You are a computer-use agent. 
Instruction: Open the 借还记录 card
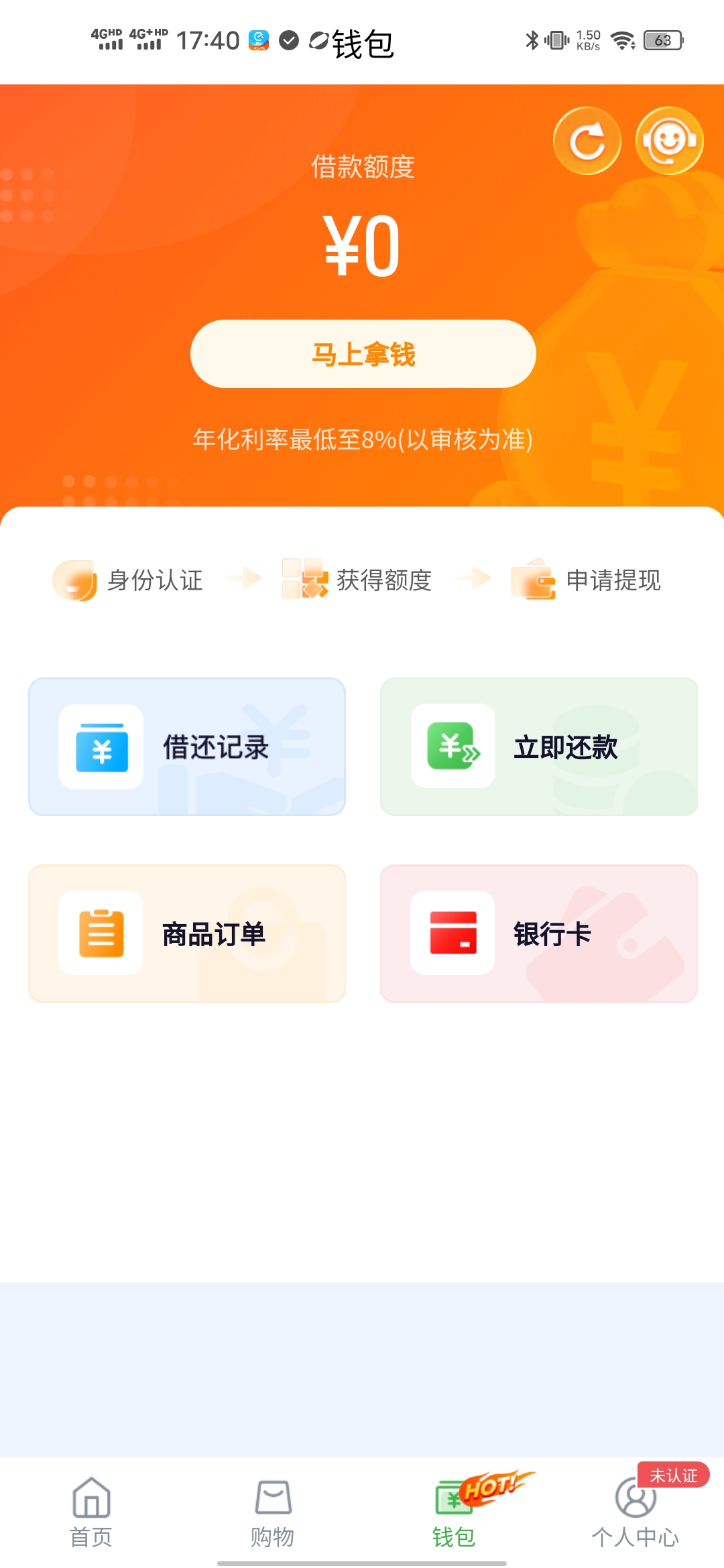pos(187,746)
